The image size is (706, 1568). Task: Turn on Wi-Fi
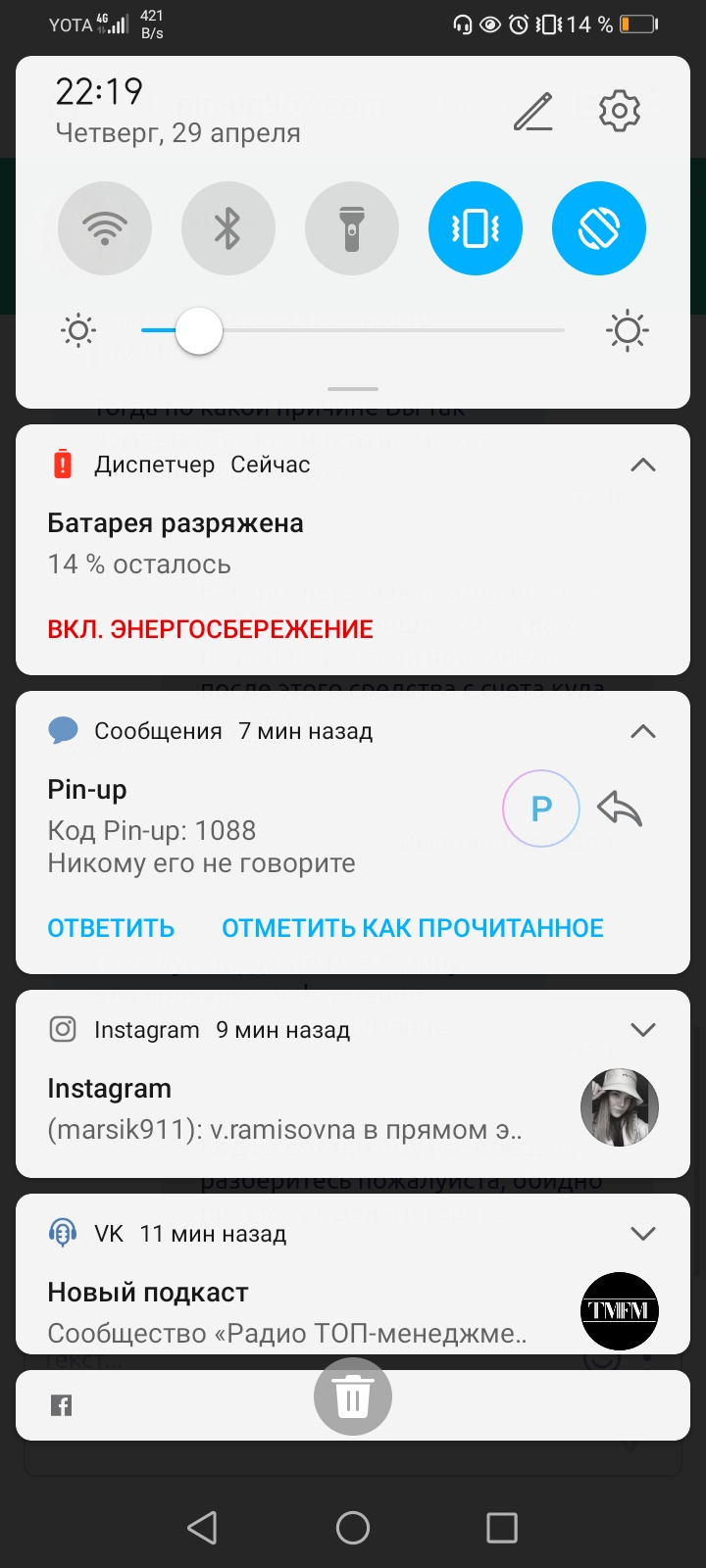[x=105, y=228]
